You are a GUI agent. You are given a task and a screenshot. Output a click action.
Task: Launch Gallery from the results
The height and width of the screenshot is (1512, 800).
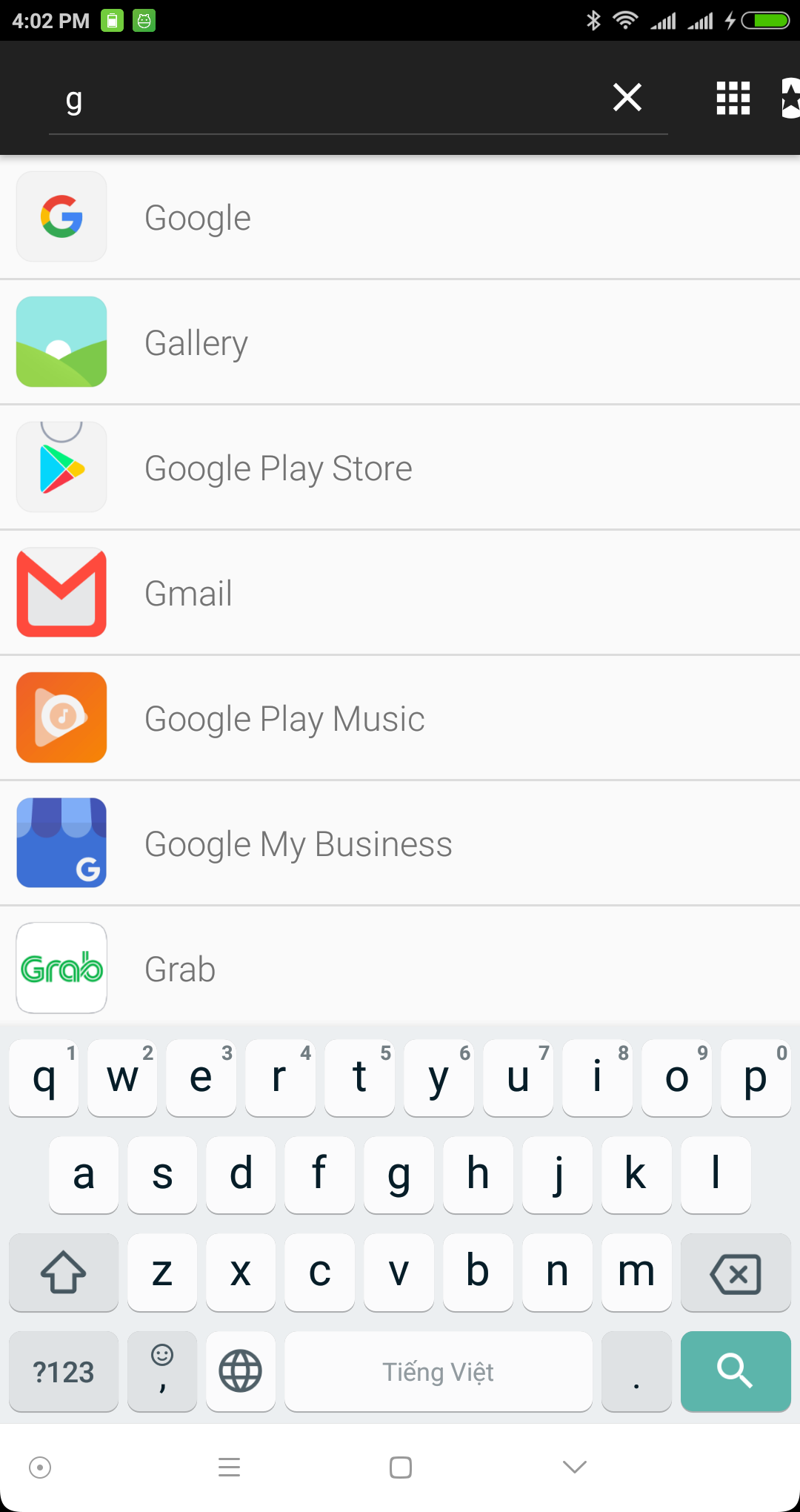click(400, 342)
